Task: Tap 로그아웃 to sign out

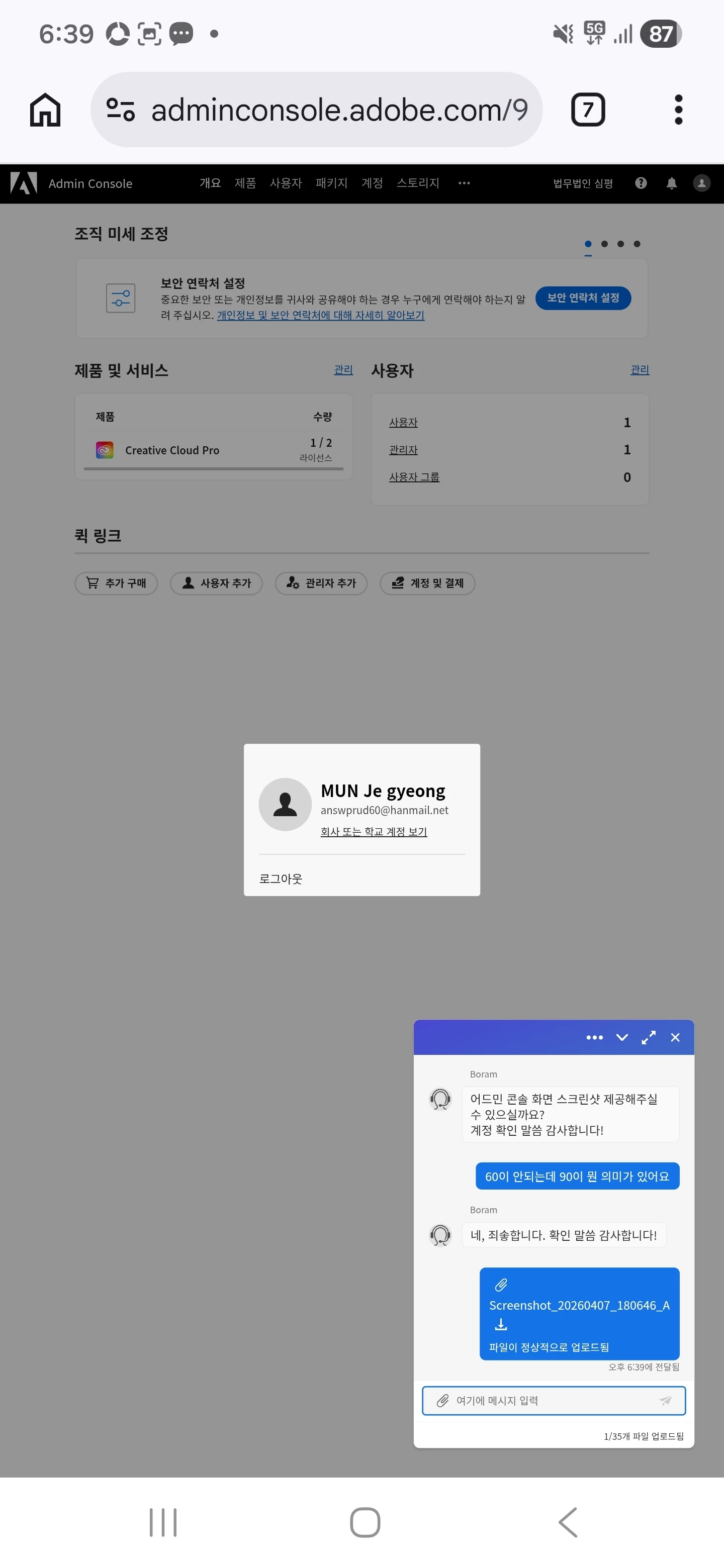Action: coord(281,878)
